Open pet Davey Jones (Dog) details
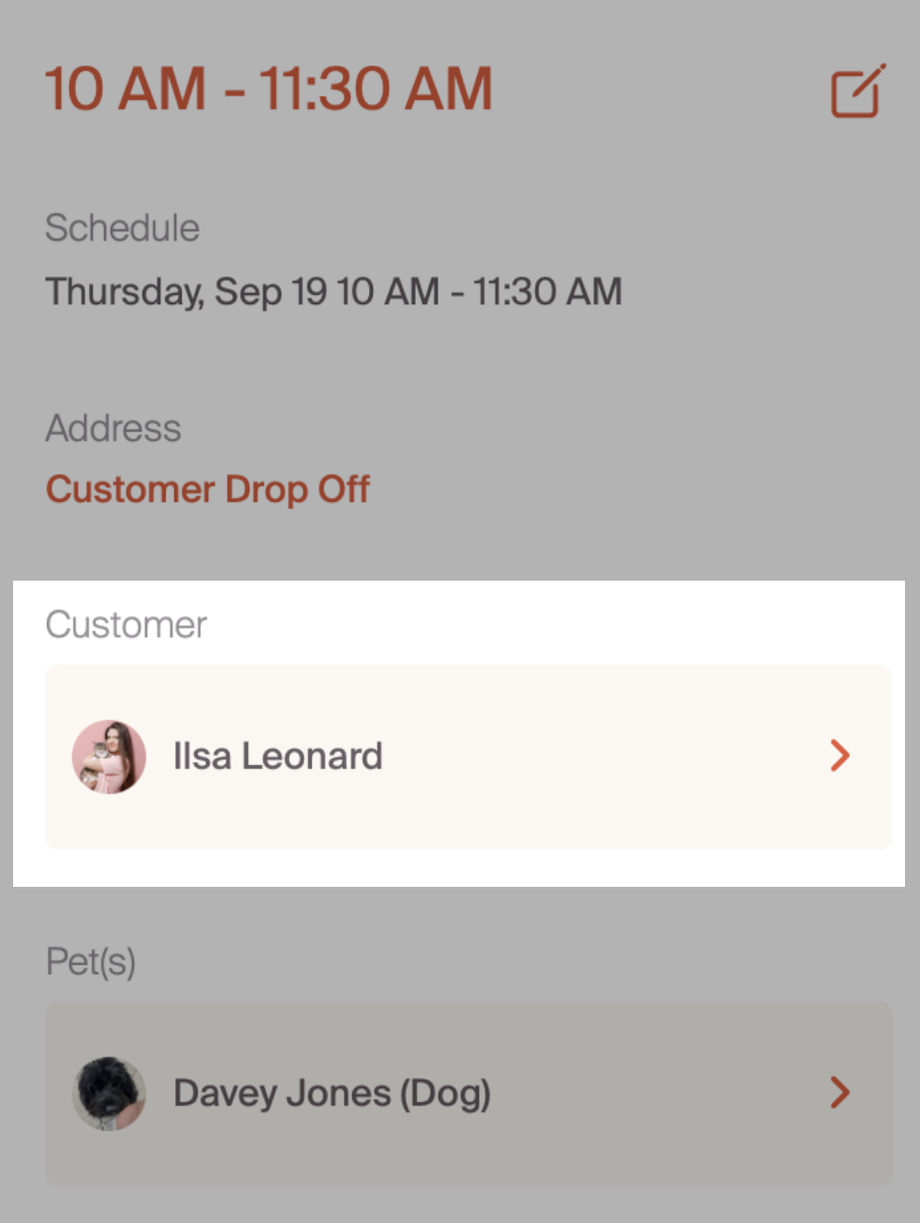The image size is (920, 1223). (468, 1093)
